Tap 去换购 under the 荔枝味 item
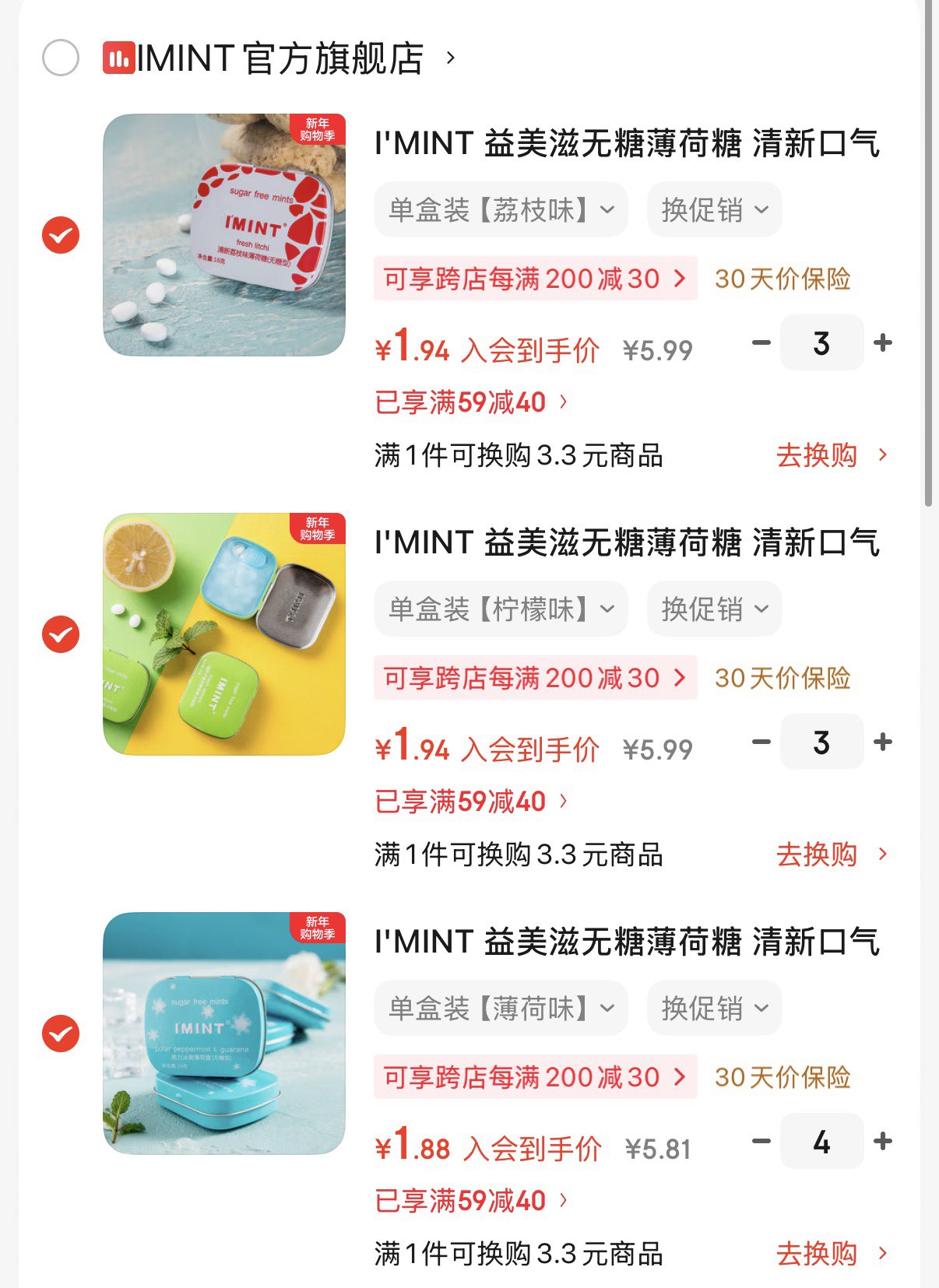 tap(830, 455)
